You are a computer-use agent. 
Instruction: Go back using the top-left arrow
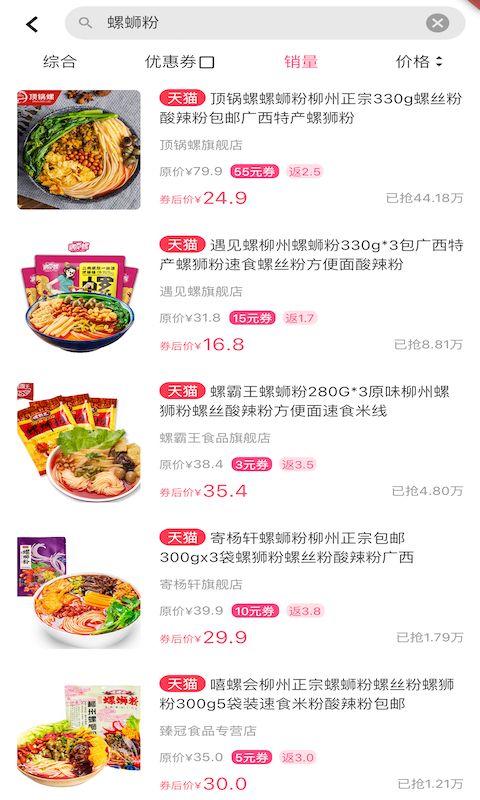click(32, 23)
